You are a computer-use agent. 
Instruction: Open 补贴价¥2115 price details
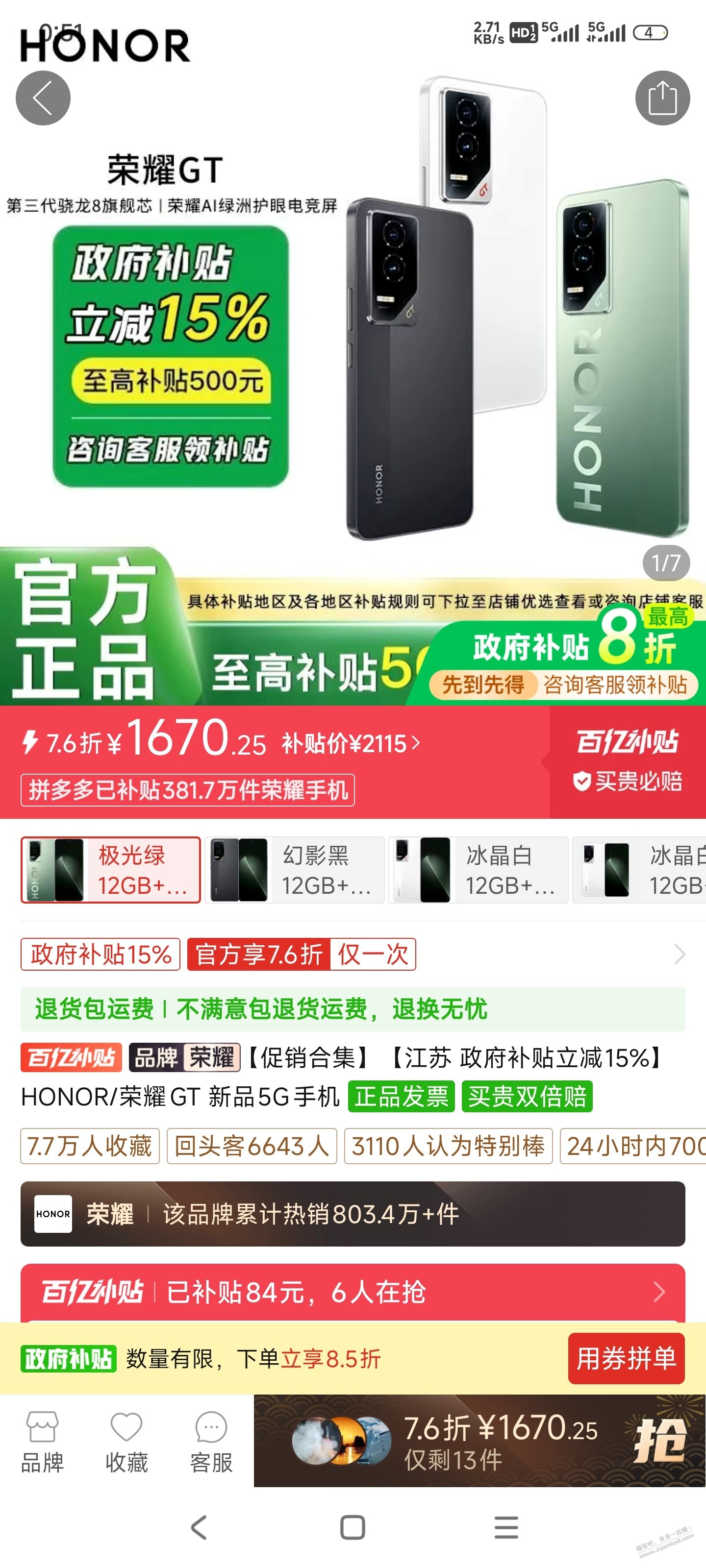[x=351, y=743]
